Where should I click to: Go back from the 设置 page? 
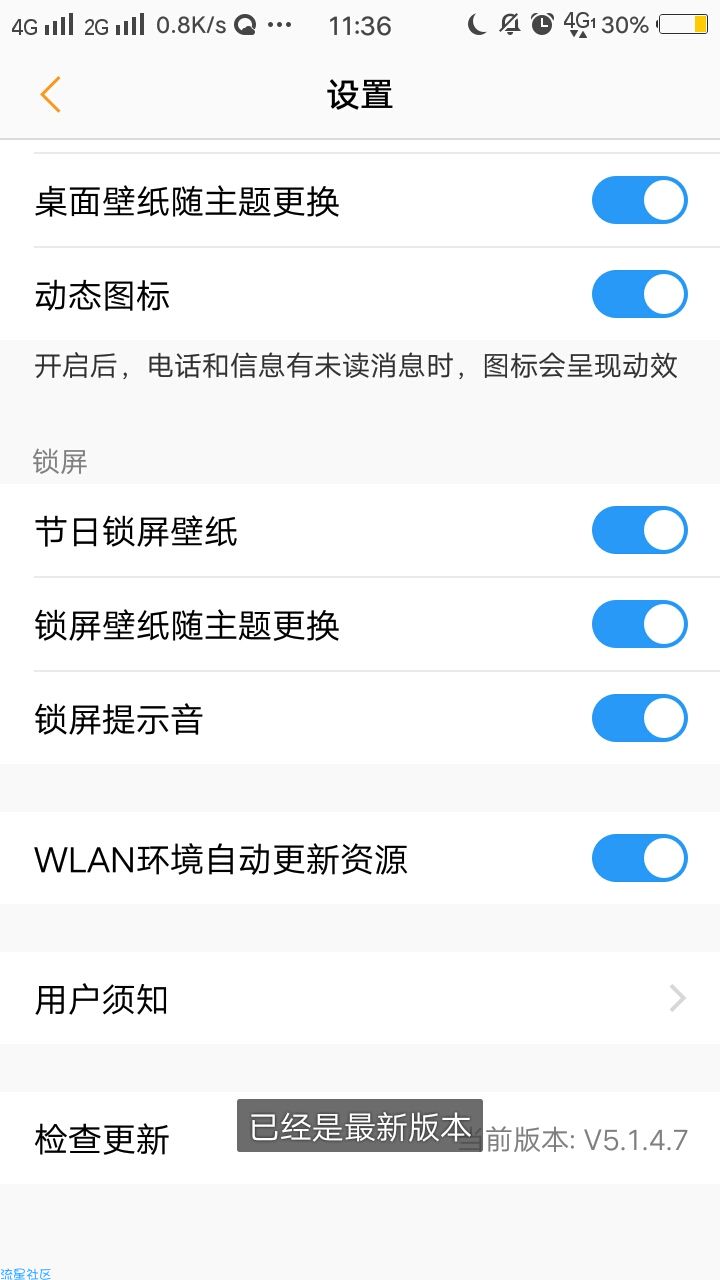50,95
